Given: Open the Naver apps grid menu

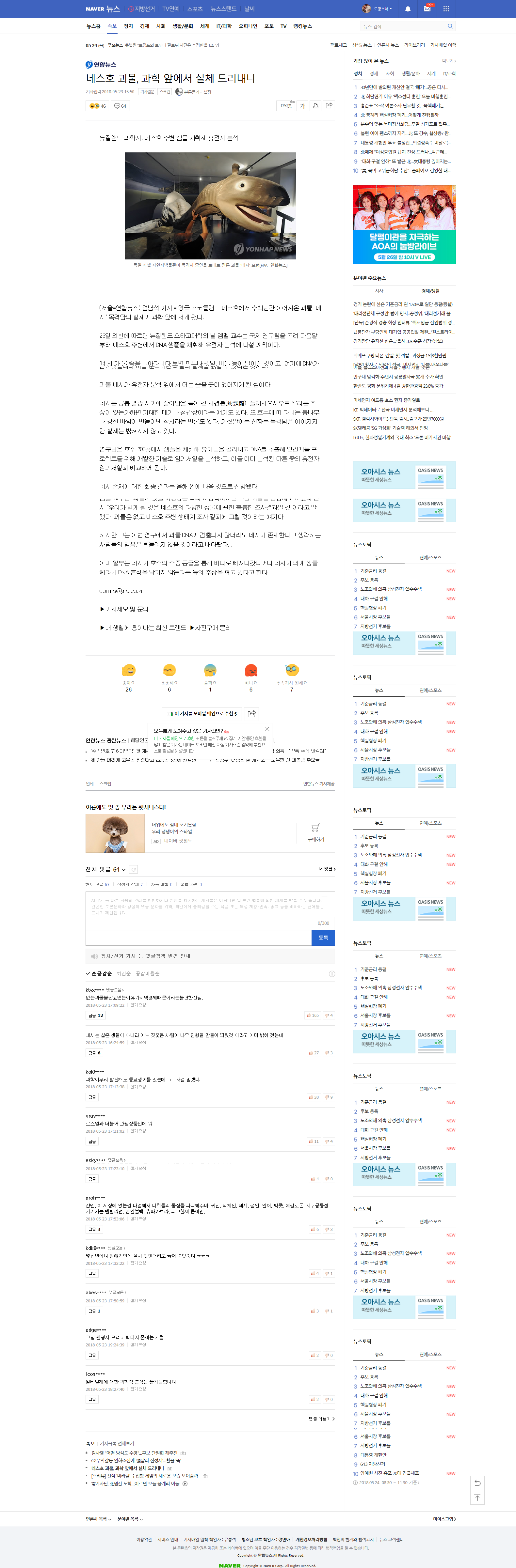Looking at the screenshot, I should tap(446, 9).
